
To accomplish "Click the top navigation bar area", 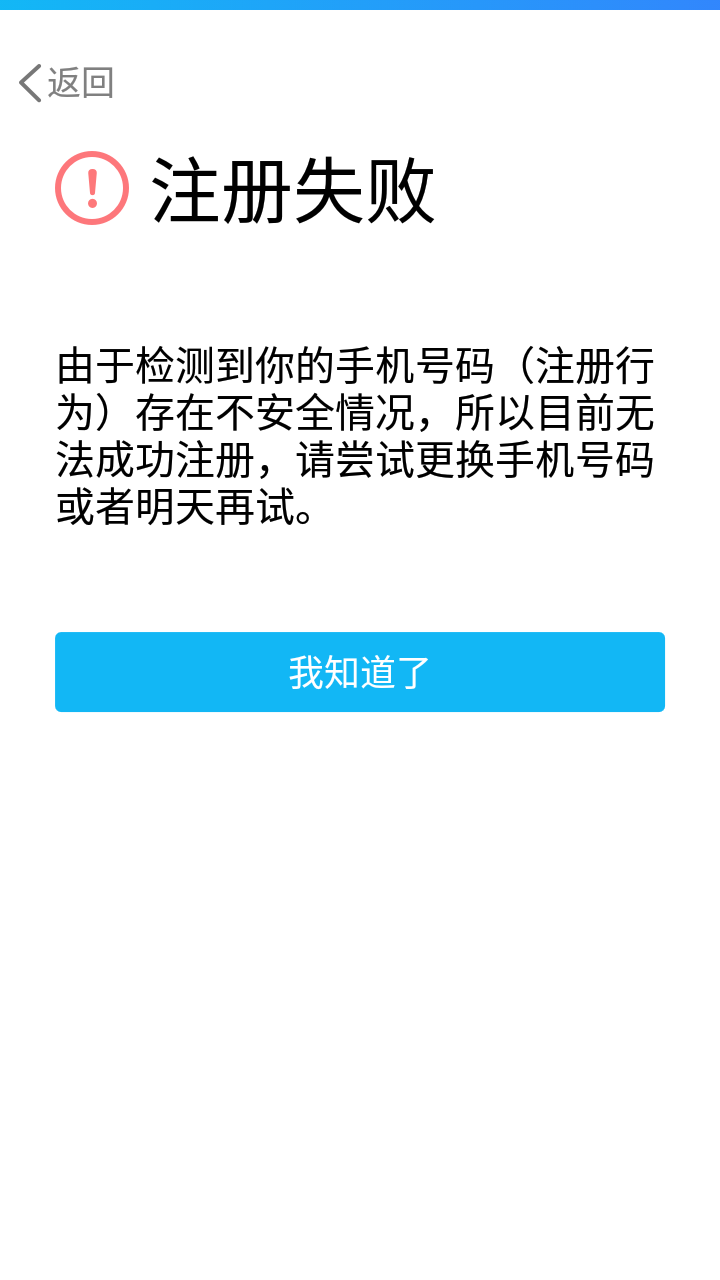I will pyautogui.click(x=360, y=82).
